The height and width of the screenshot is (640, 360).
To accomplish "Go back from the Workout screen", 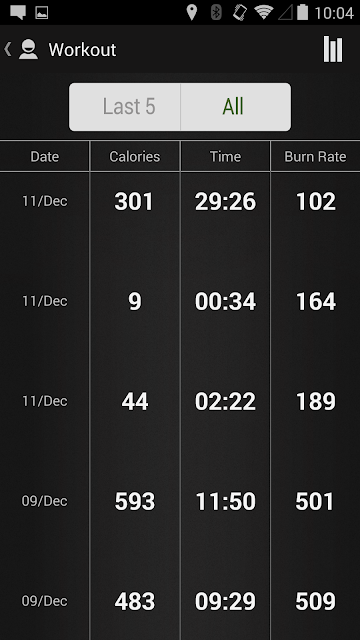I will pyautogui.click(x=8, y=49).
